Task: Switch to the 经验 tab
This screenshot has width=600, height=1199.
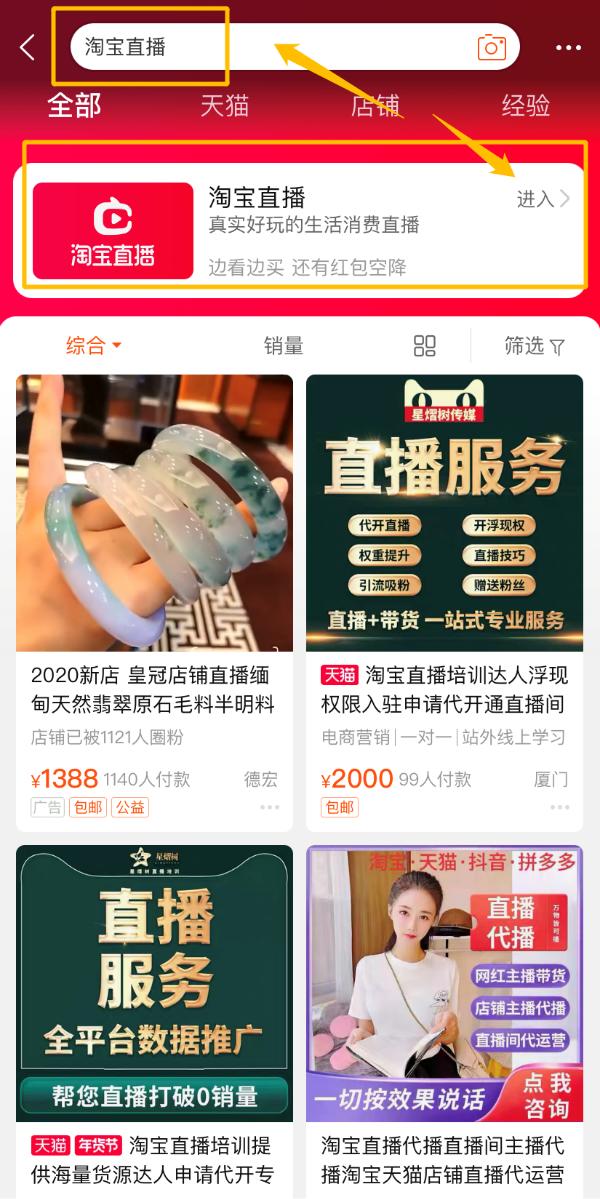Action: tap(525, 105)
